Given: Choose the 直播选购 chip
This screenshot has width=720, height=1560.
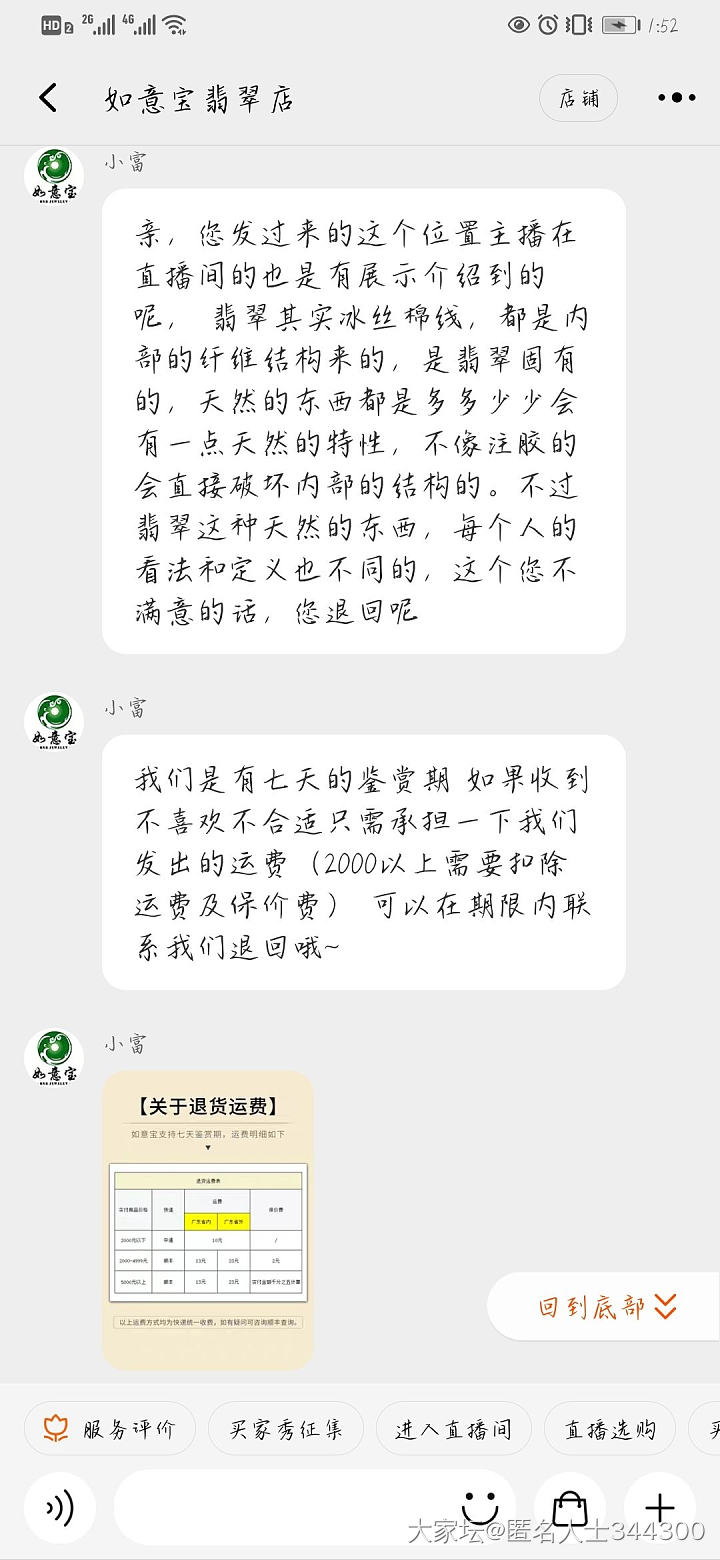Looking at the screenshot, I should pyautogui.click(x=610, y=1428).
